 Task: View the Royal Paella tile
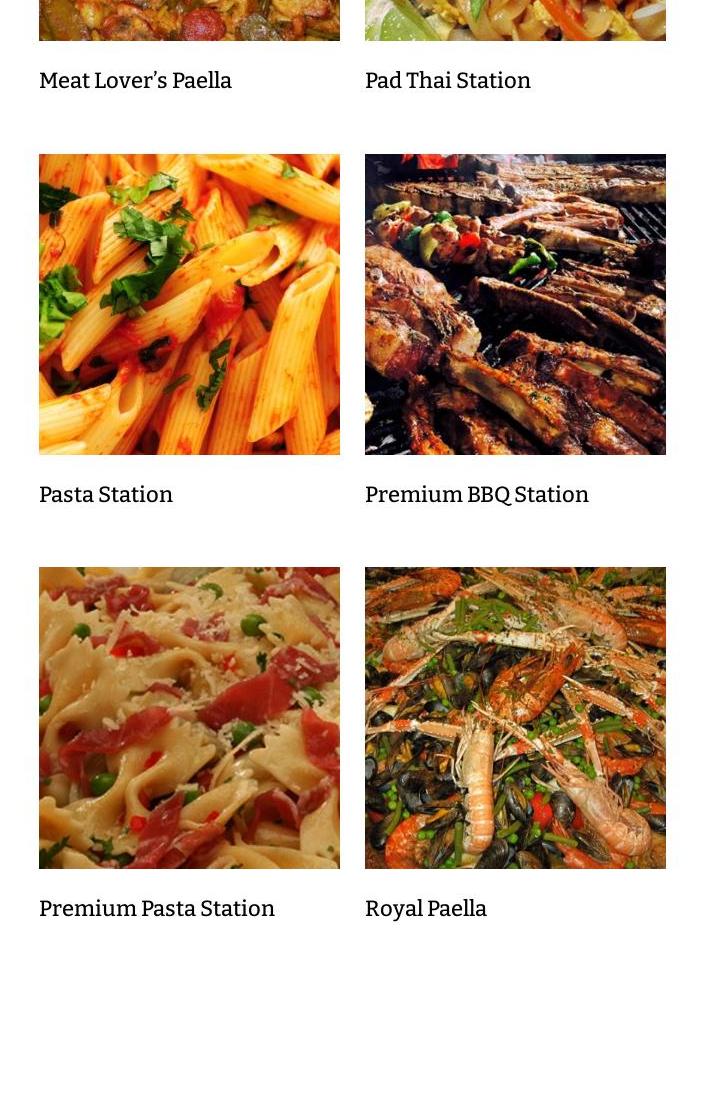[515, 718]
